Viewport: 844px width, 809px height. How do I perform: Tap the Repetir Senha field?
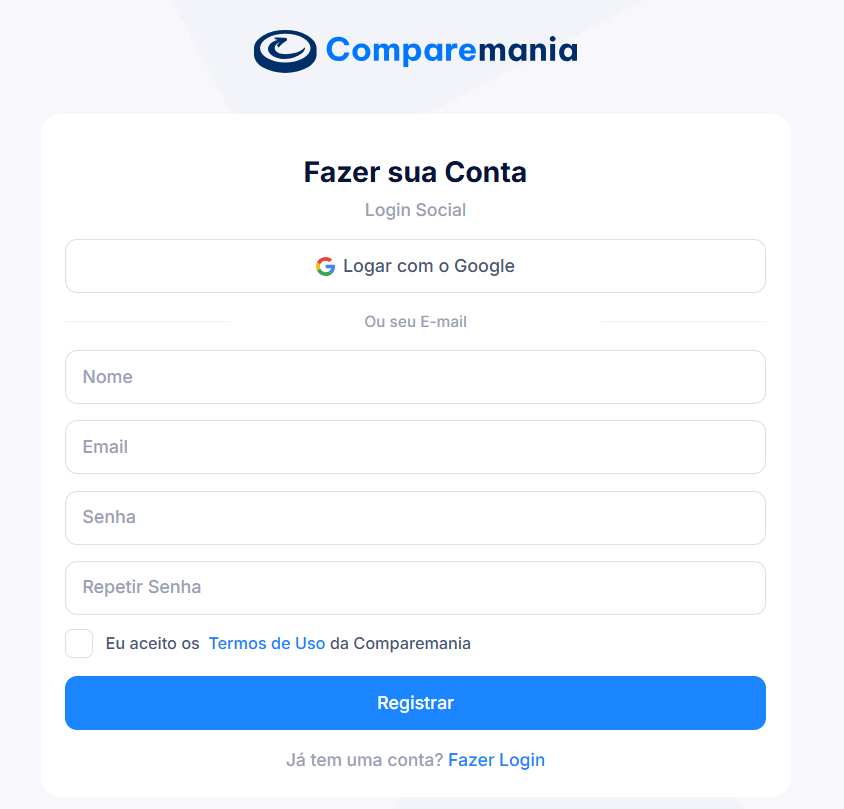pos(415,587)
